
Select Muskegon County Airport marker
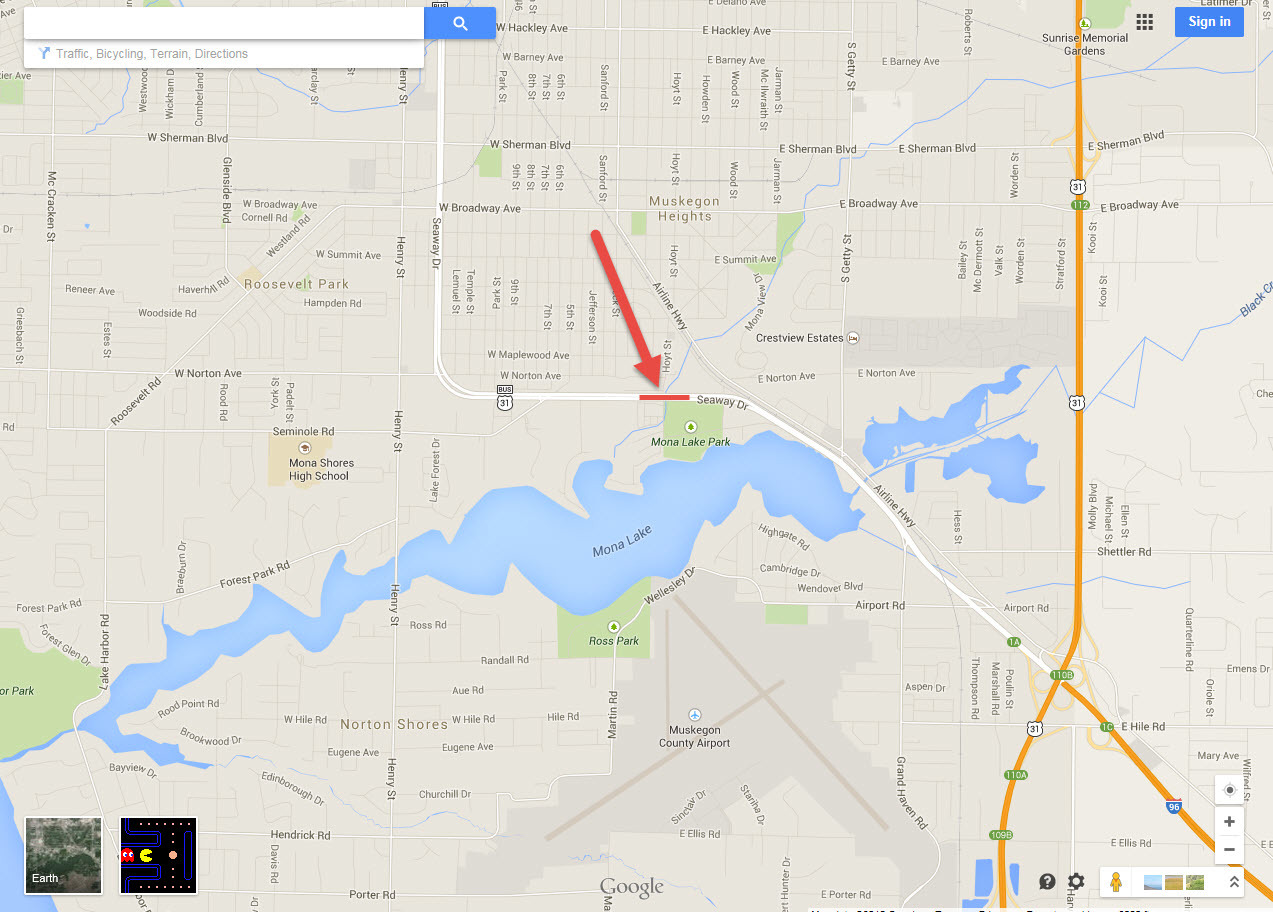coord(695,715)
